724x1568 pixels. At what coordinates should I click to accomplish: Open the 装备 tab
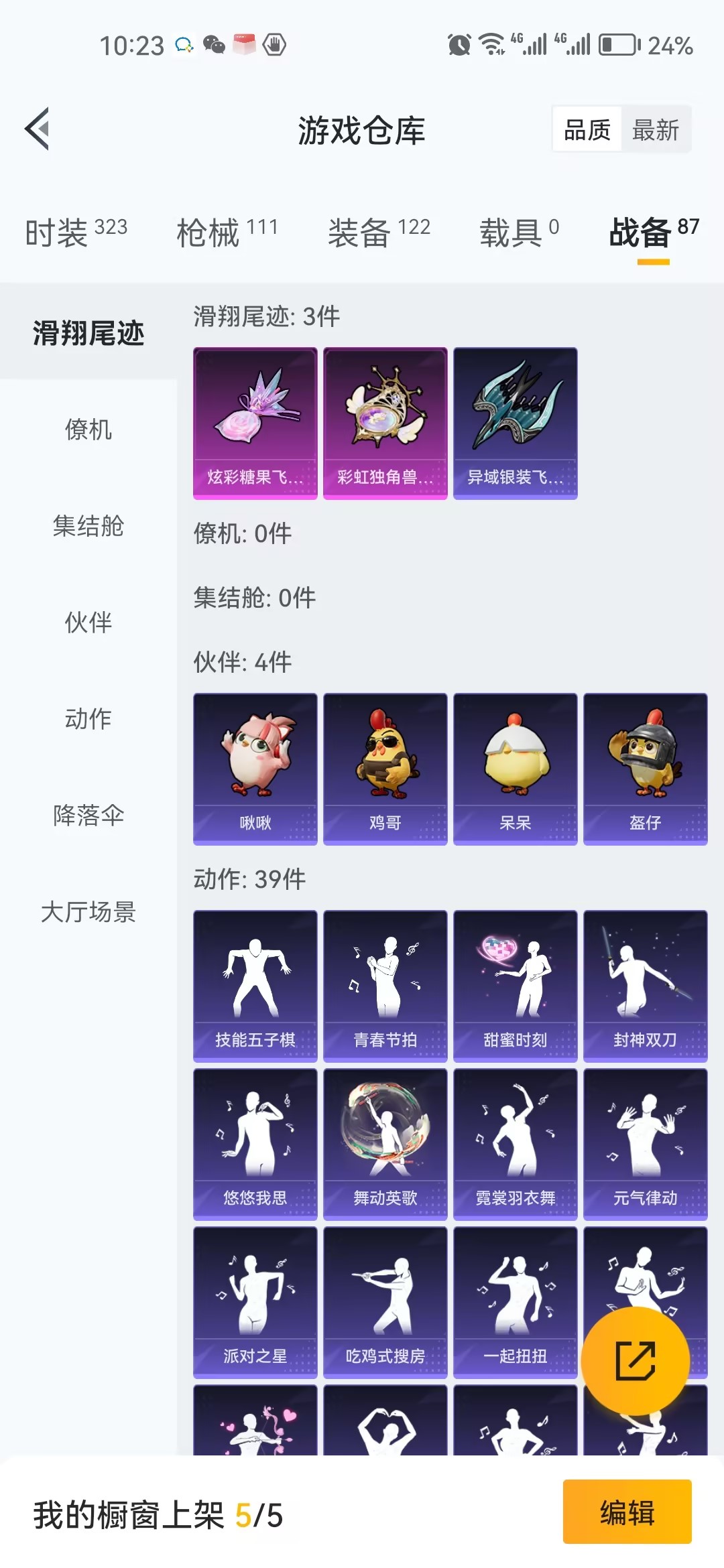[379, 233]
